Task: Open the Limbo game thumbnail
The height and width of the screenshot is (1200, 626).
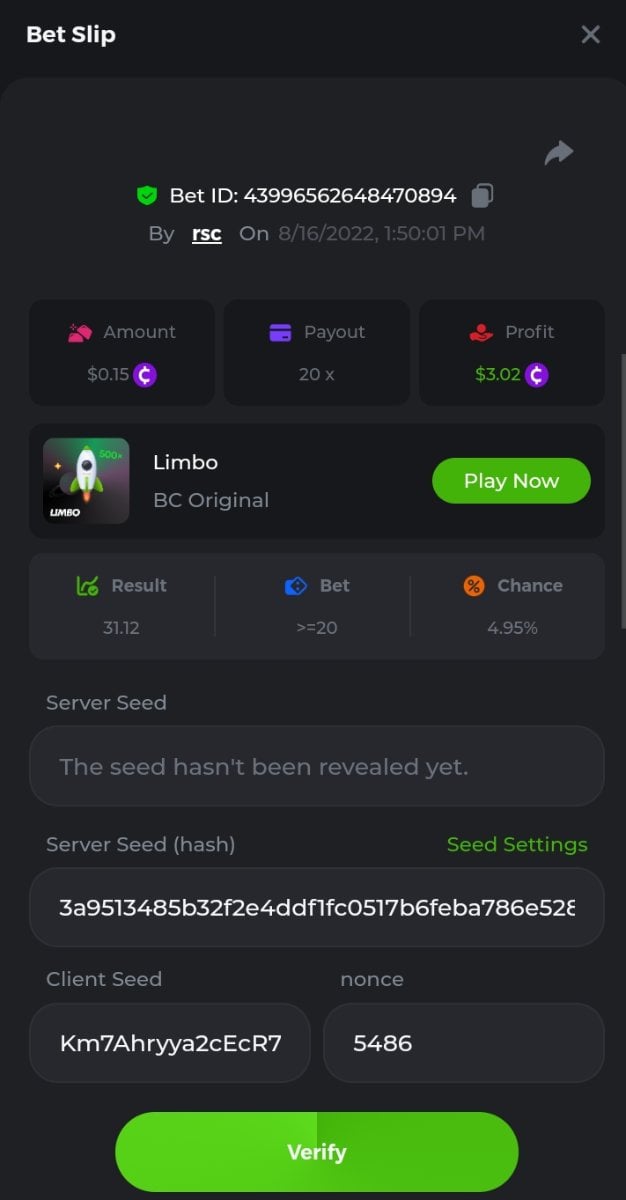Action: [86, 481]
